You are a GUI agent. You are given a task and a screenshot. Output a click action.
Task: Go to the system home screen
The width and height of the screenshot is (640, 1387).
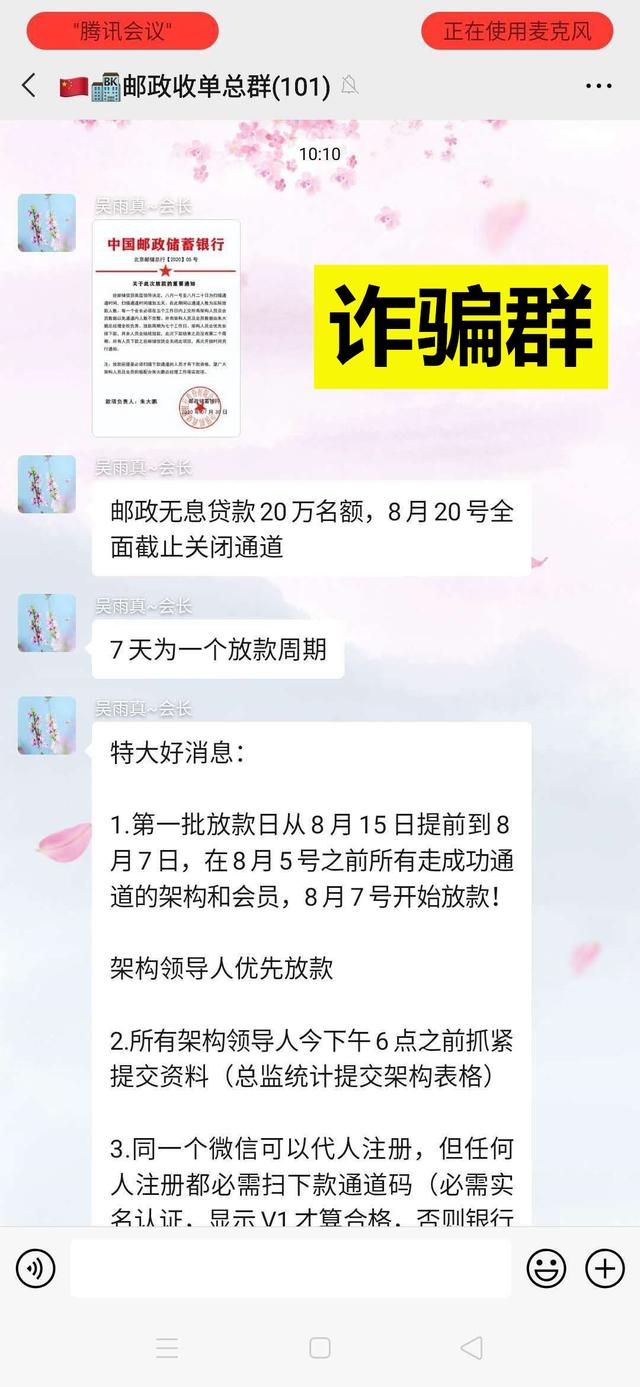(x=320, y=1347)
